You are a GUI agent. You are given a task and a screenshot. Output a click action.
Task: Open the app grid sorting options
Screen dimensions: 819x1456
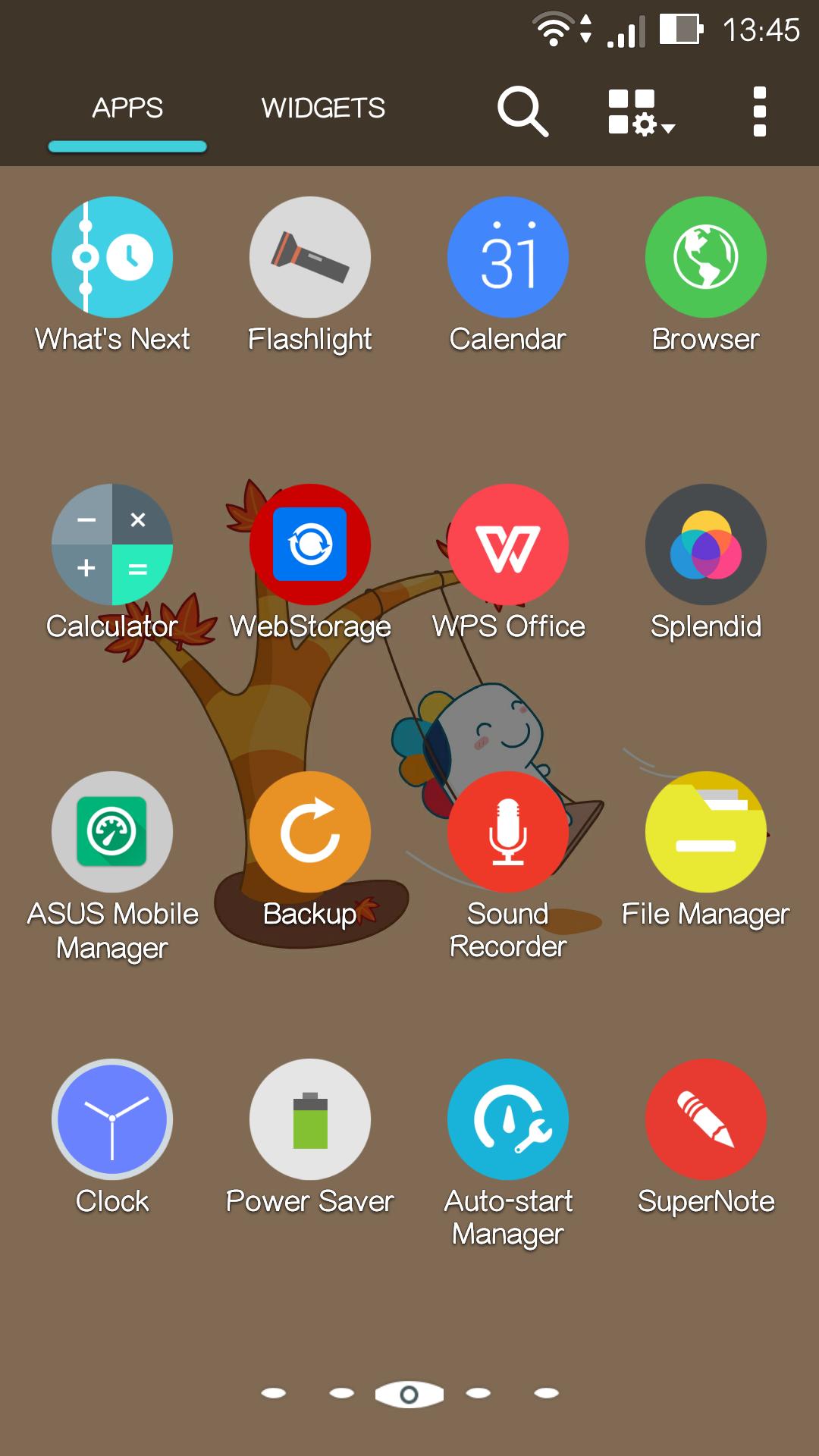pyautogui.click(x=641, y=112)
